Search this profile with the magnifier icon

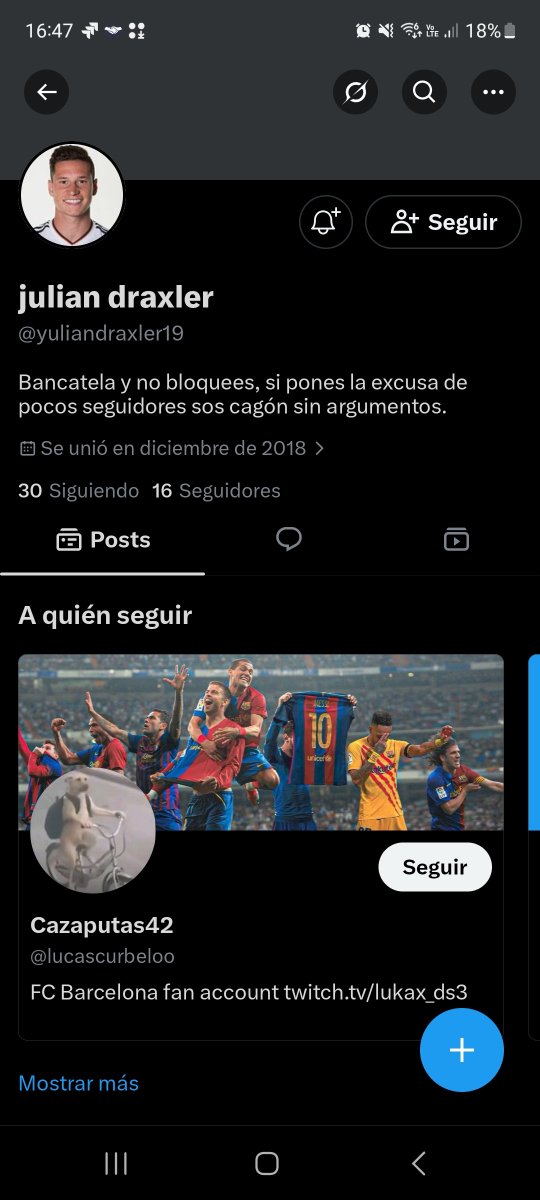coord(424,92)
